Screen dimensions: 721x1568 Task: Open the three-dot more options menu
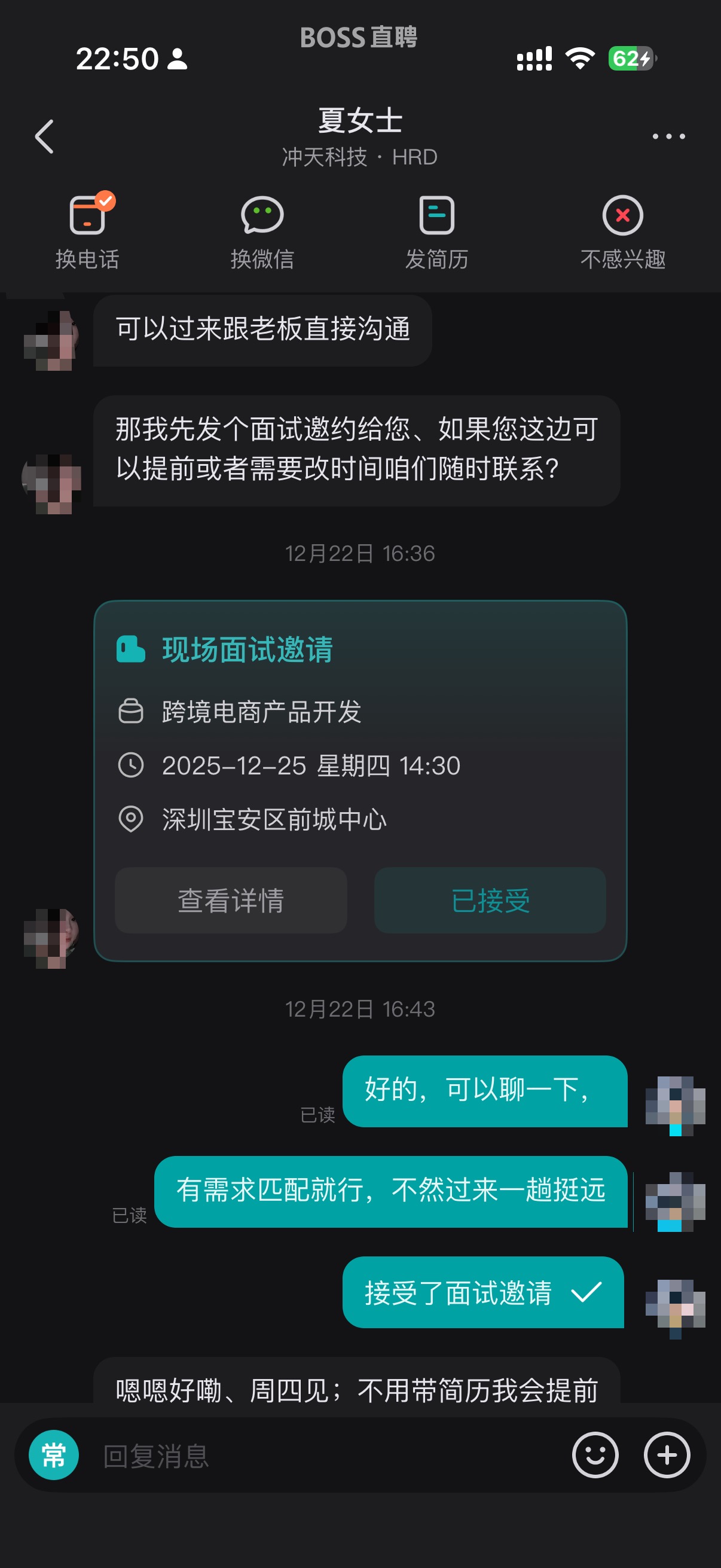coord(668,136)
